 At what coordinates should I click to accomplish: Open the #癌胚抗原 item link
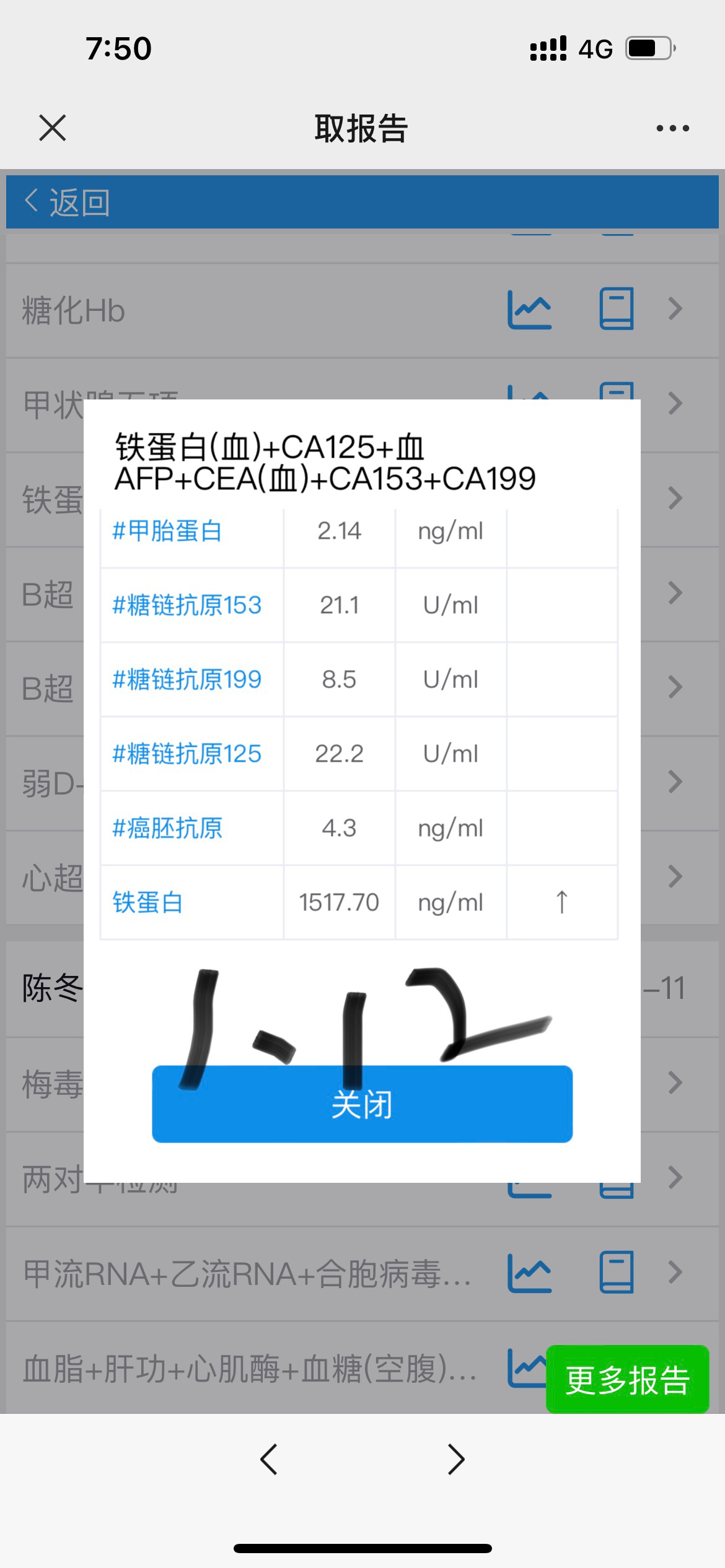click(167, 828)
